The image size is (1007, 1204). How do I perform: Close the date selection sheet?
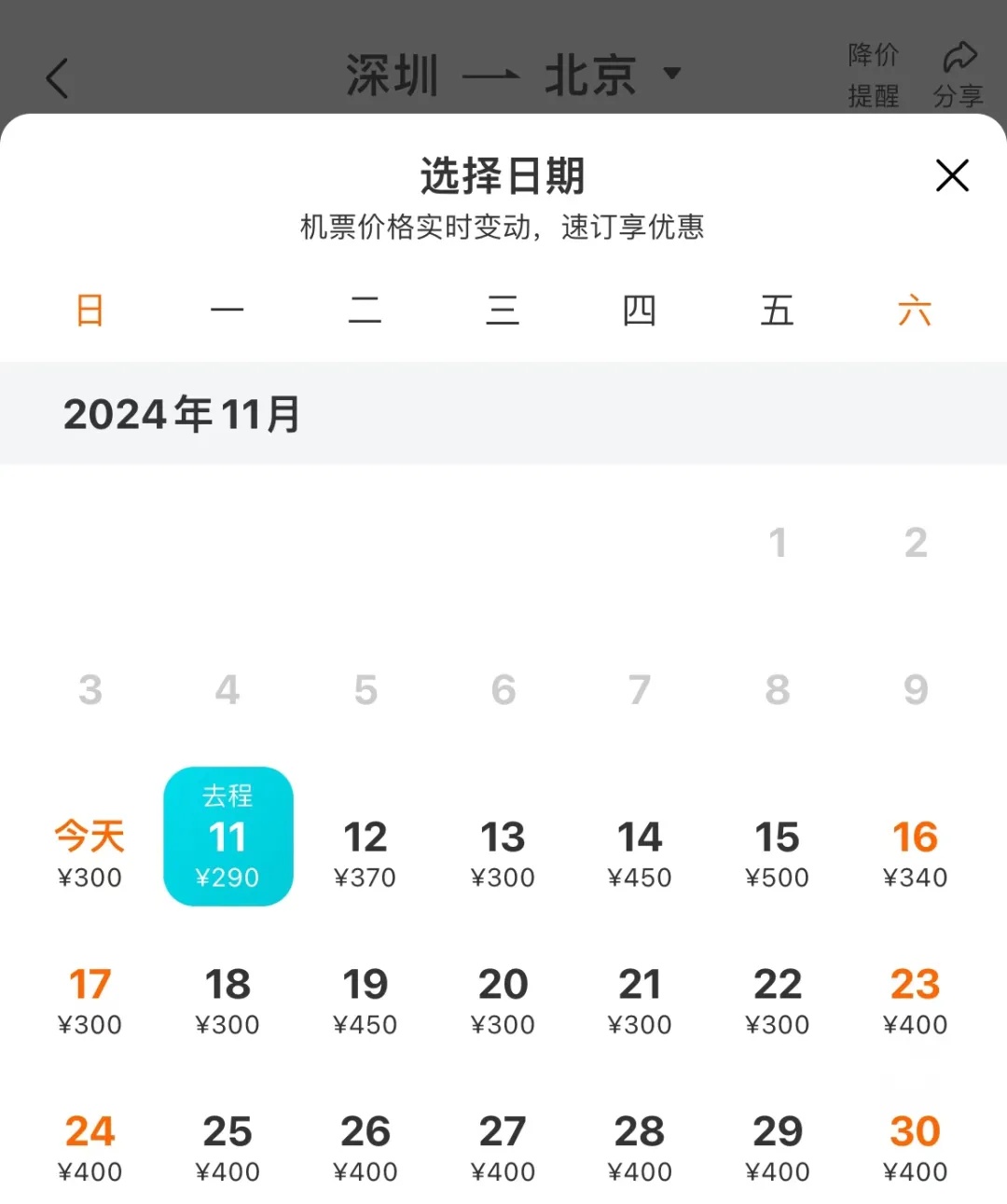click(952, 175)
